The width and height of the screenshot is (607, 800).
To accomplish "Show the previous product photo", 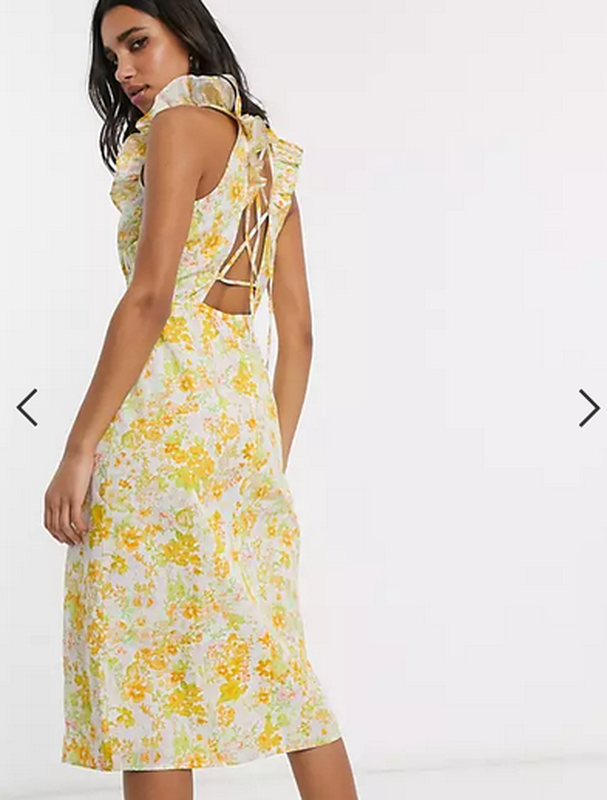I will coord(27,407).
